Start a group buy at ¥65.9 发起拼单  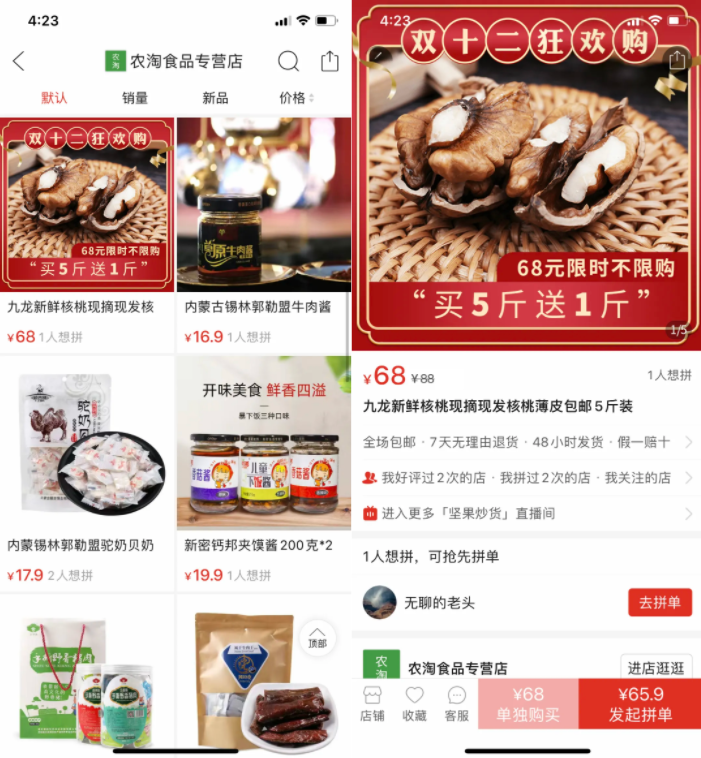(x=640, y=704)
